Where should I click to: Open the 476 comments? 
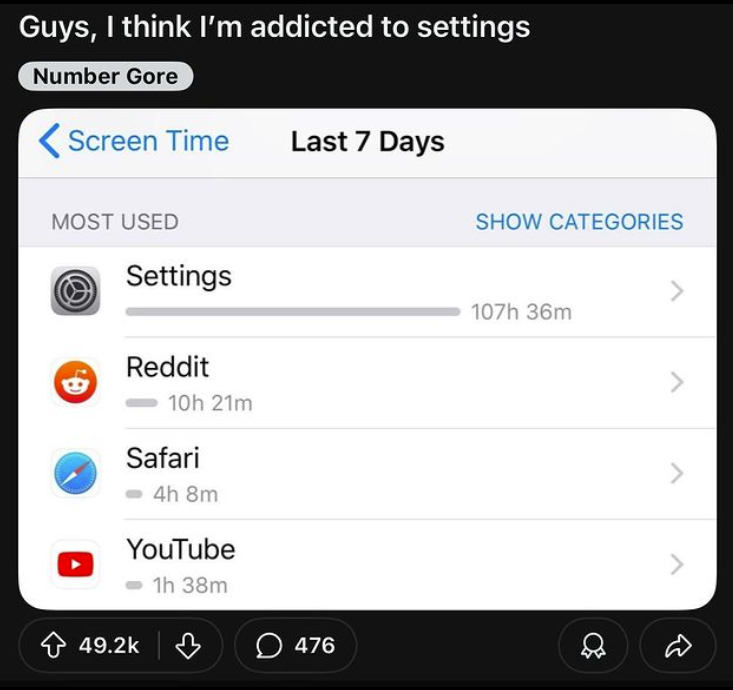tap(295, 646)
